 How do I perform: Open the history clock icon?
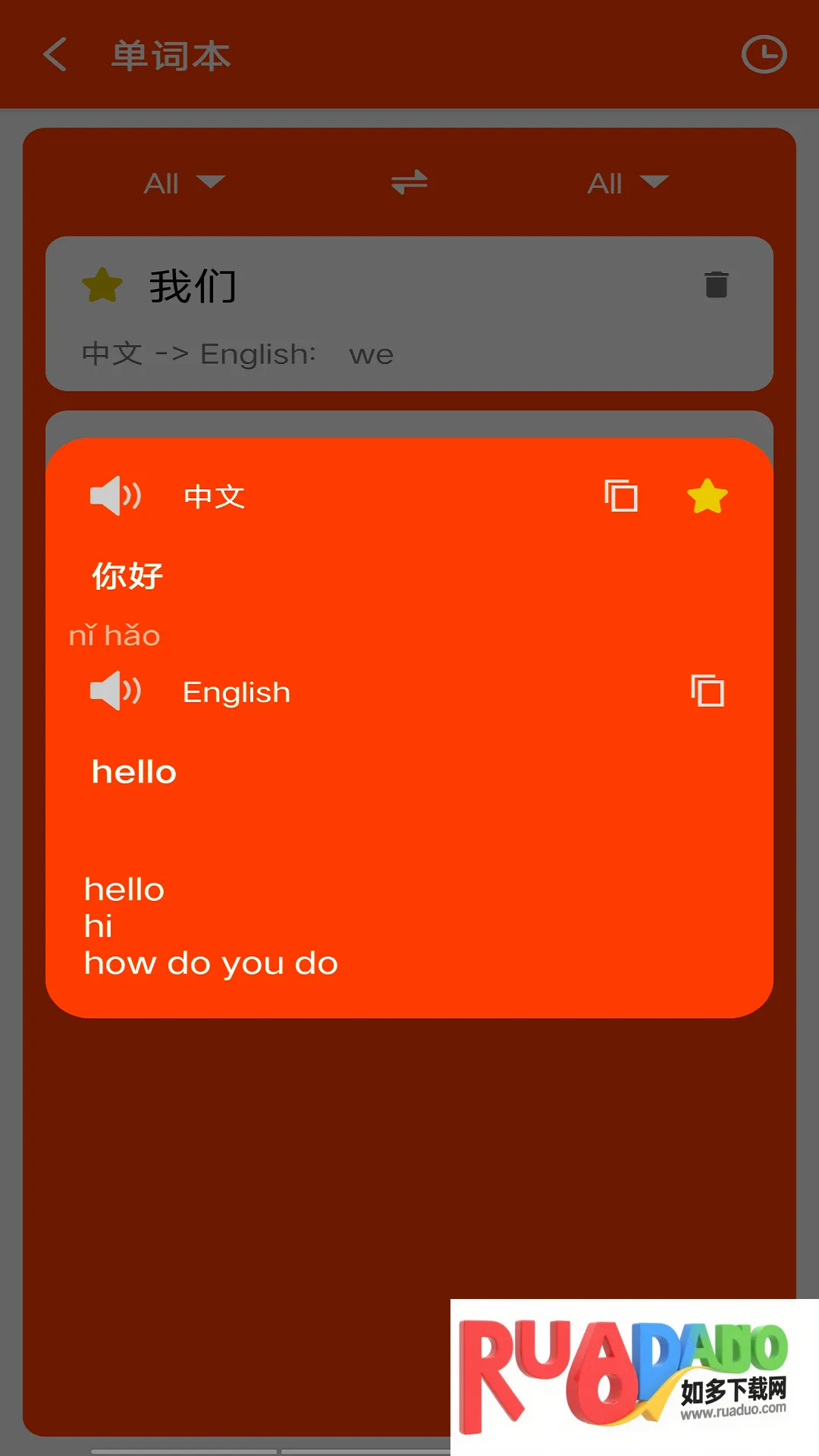[x=764, y=55]
